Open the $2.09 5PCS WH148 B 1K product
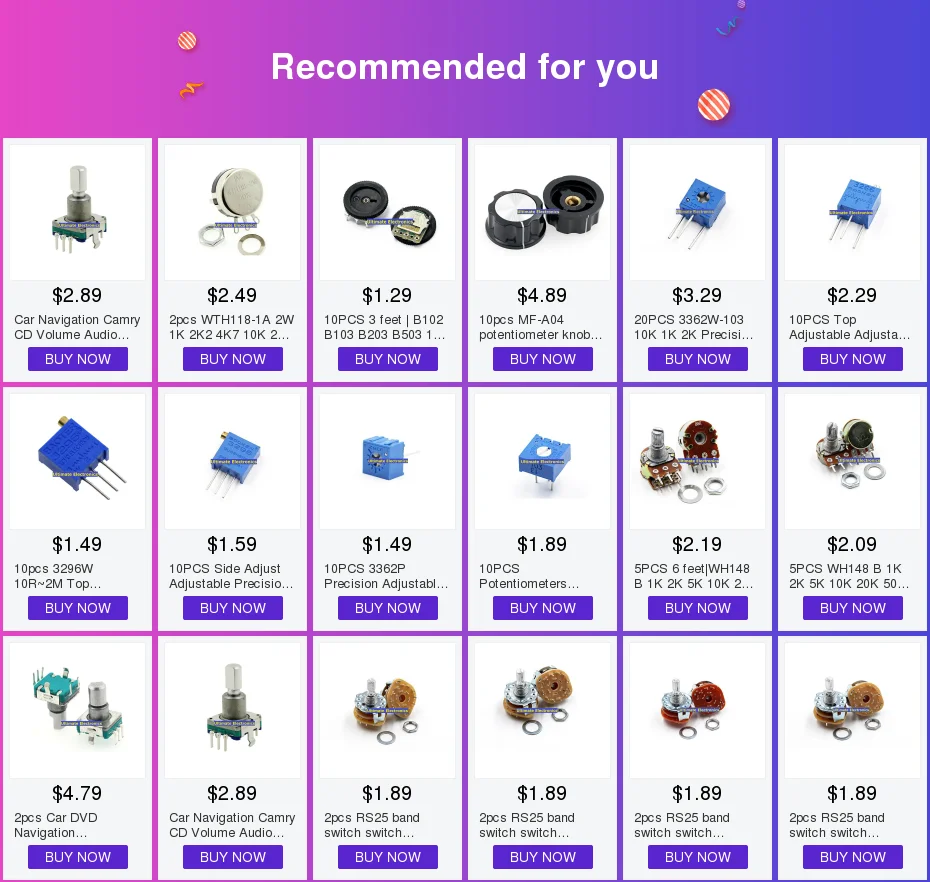The image size is (930, 882). (x=852, y=509)
